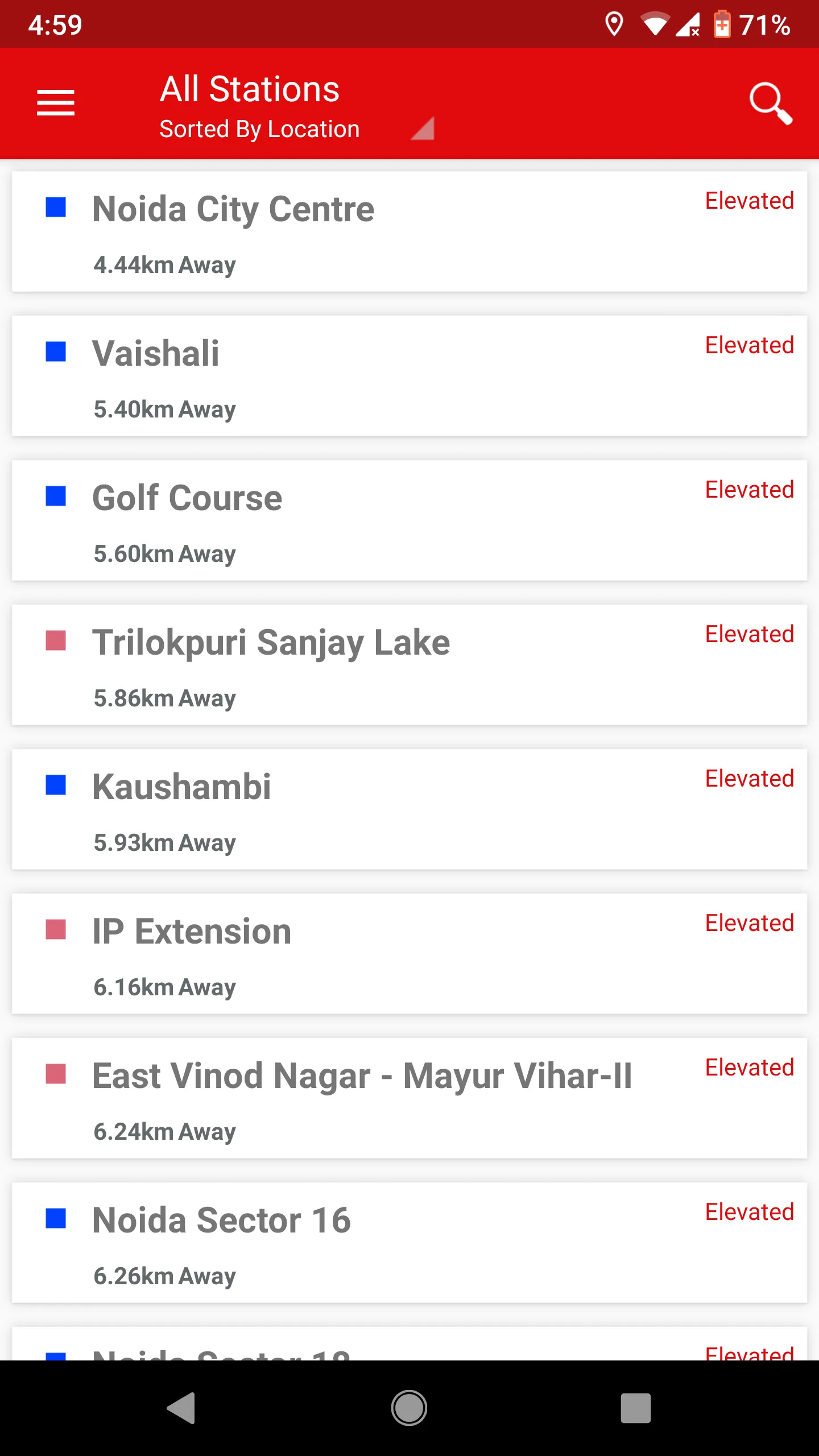
Task: Tap the search icon in the header
Action: click(x=771, y=103)
